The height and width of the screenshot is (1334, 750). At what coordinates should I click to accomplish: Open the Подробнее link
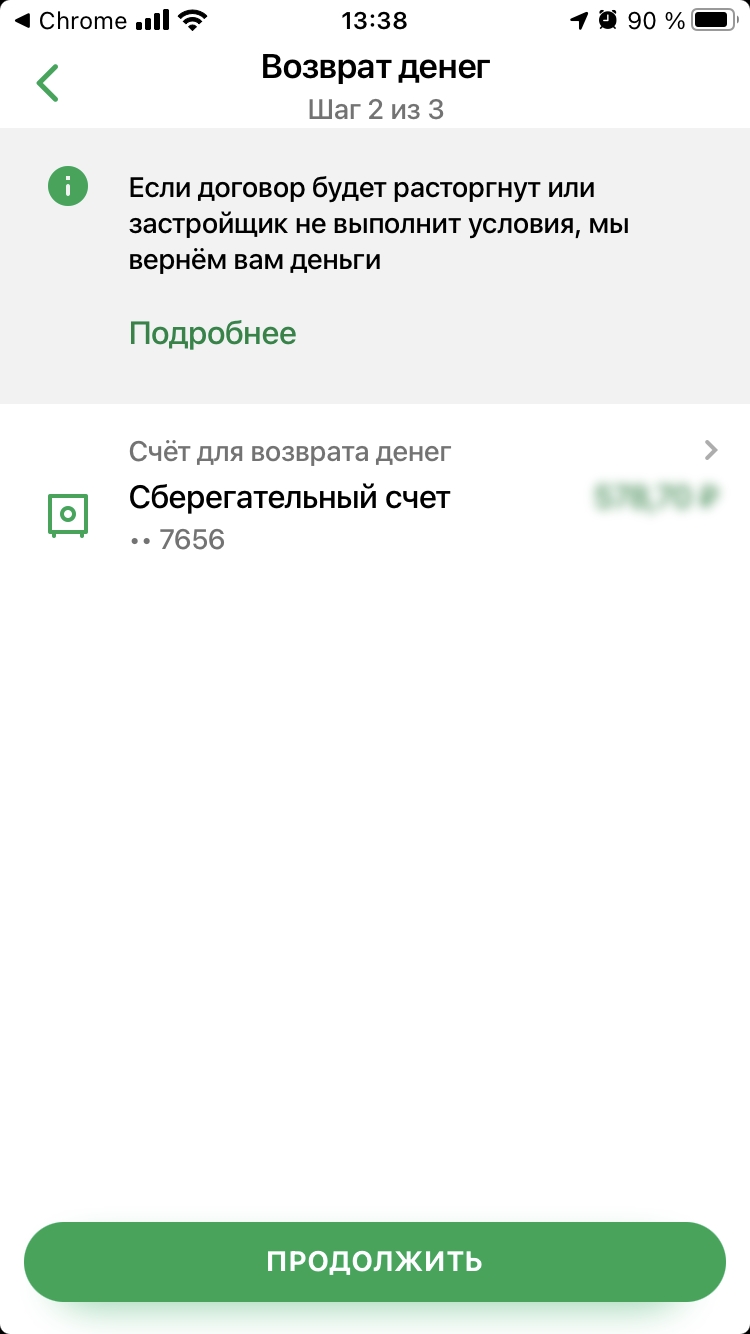[x=213, y=333]
